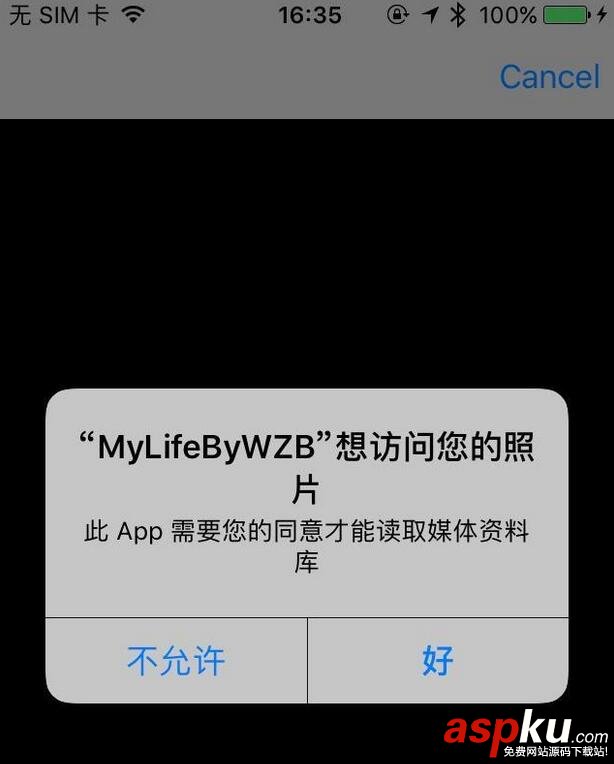Deny photo access with 不允许
This screenshot has height=764, width=614.
click(x=176, y=660)
